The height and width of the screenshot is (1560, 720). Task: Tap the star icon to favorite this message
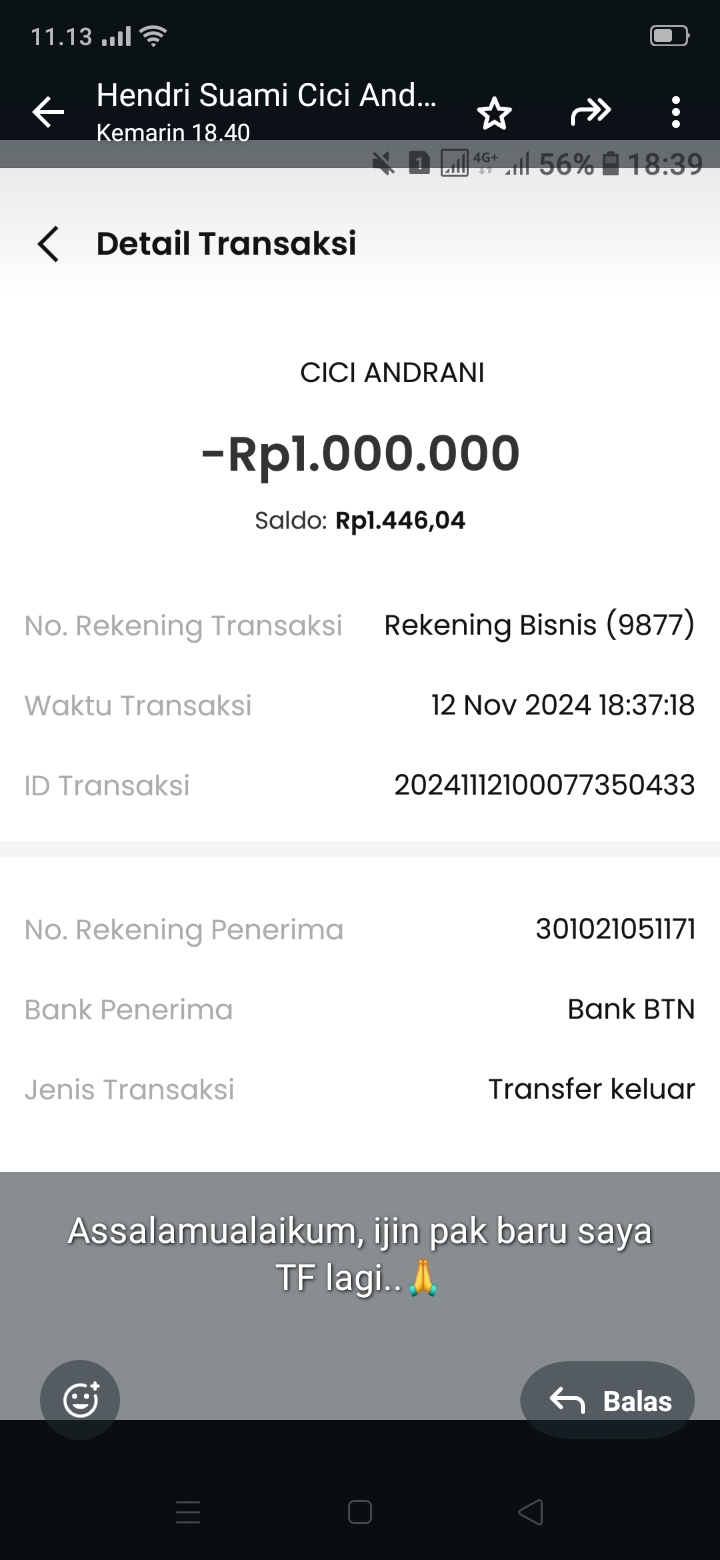point(494,113)
